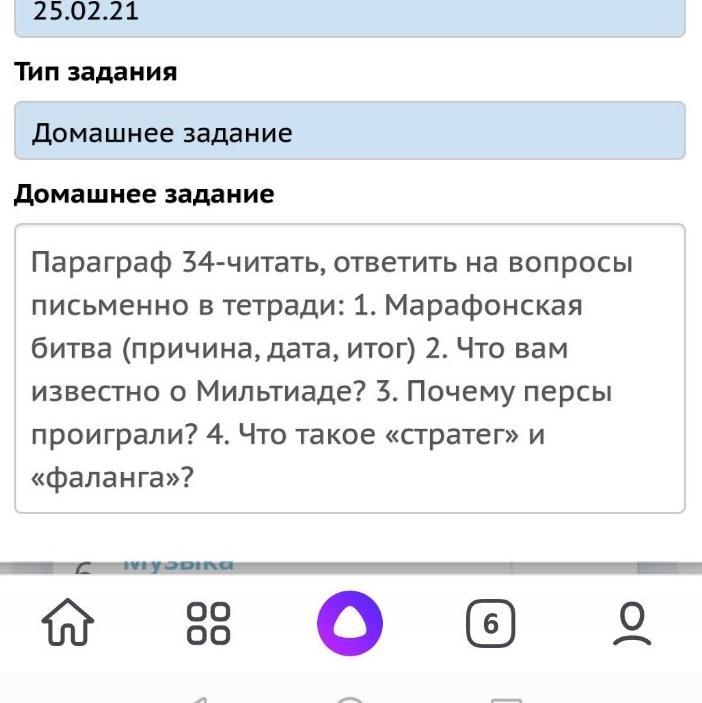Viewport: 702px width, 703px height.
Task: Open the user profile icon
Action: pos(632,625)
